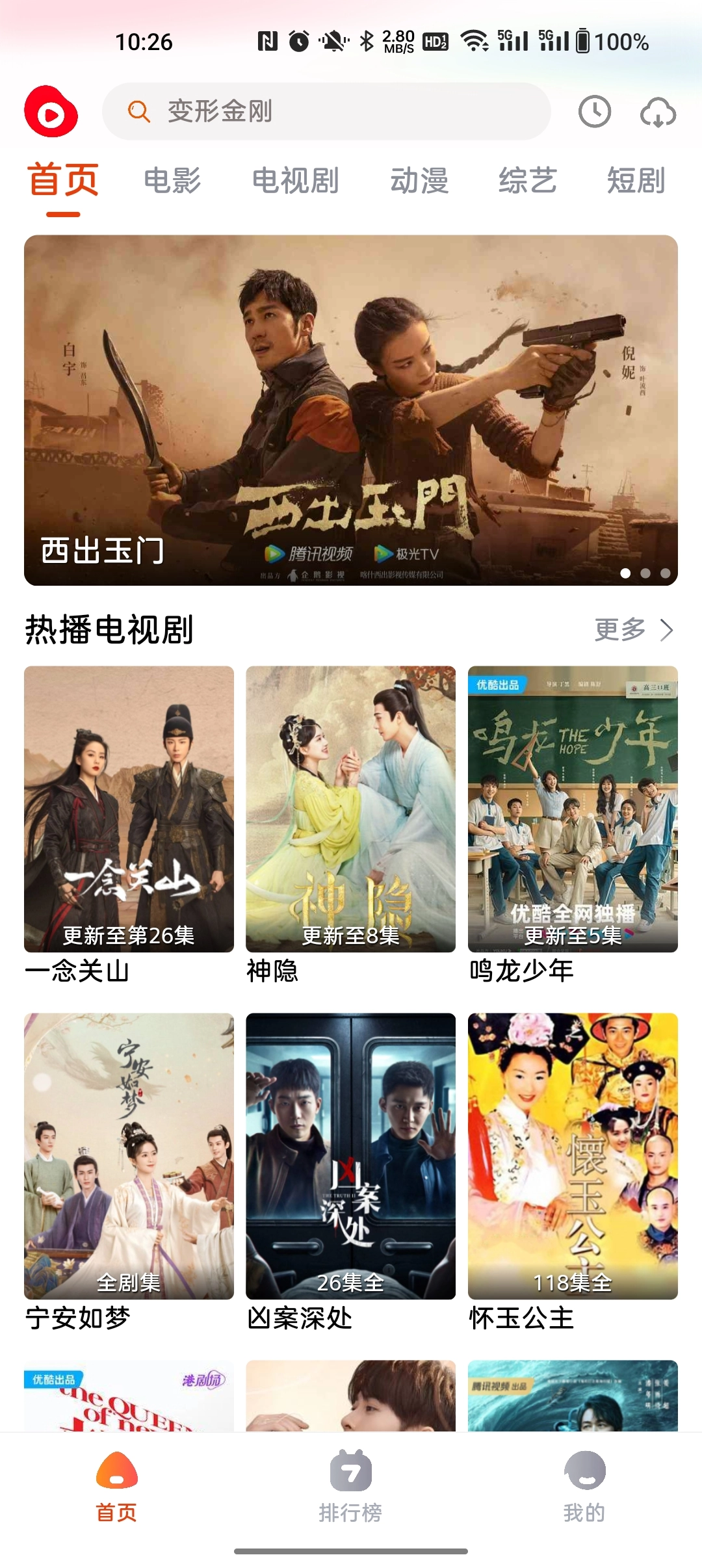The width and height of the screenshot is (702, 1568).
Task: Switch to the 电影 tab
Action: click(x=172, y=180)
